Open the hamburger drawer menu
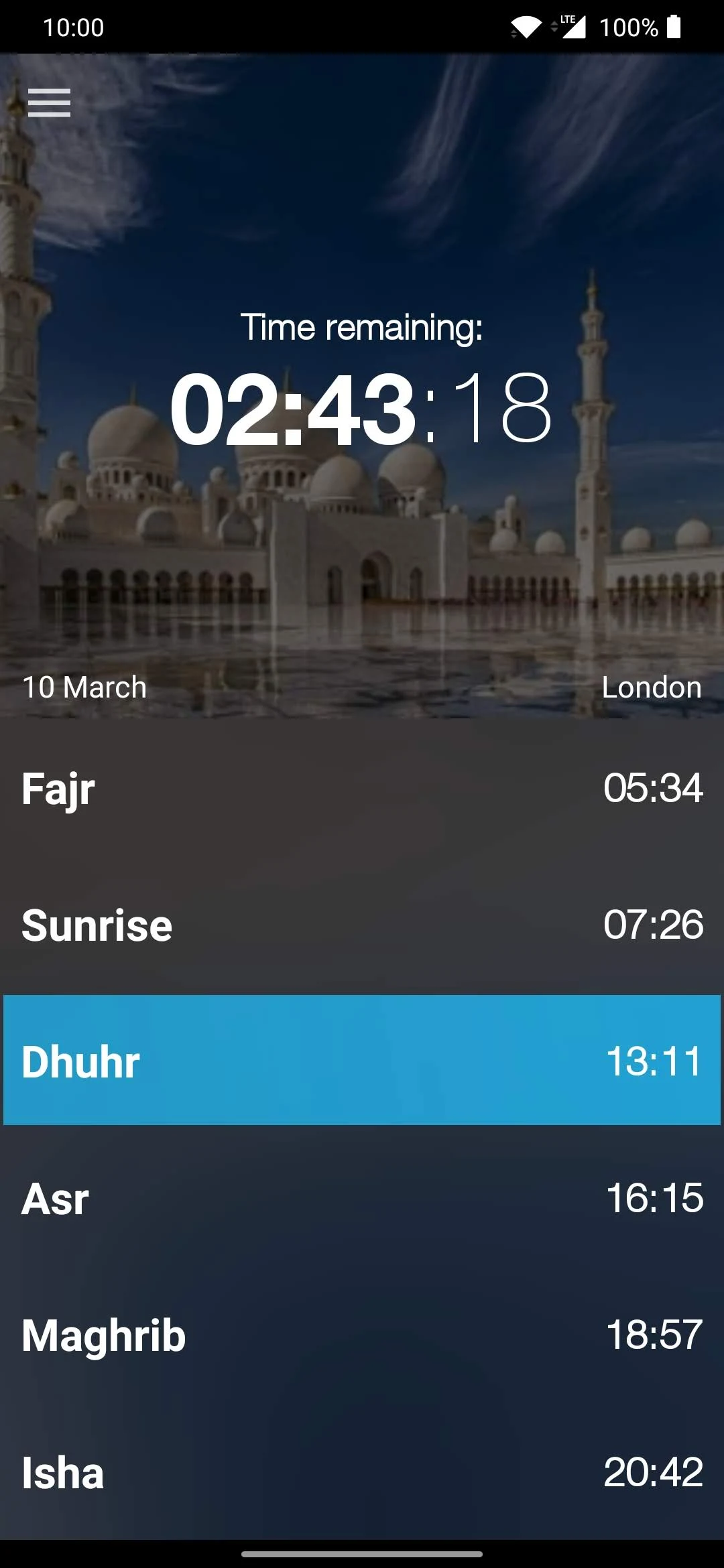 tap(49, 103)
